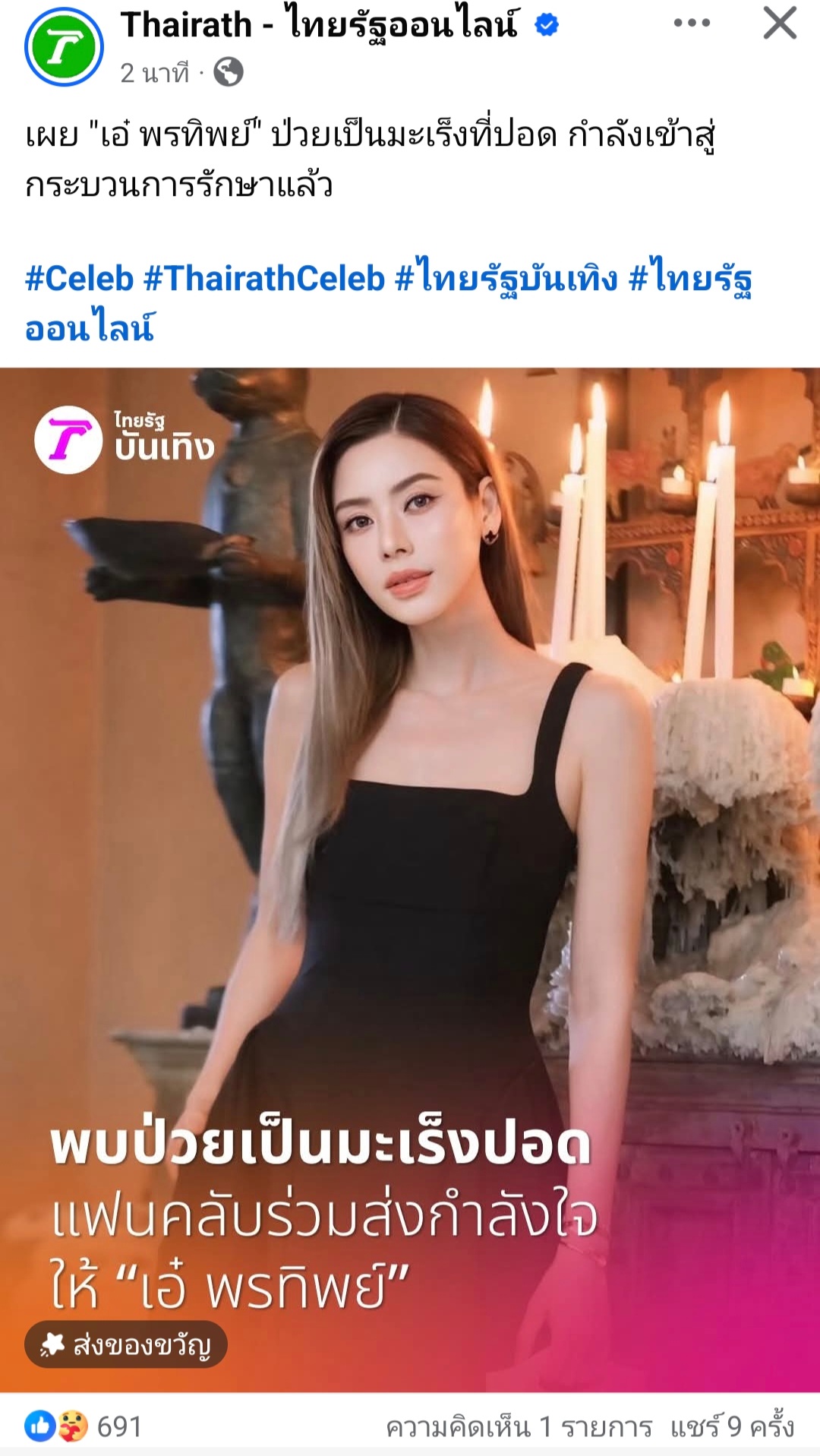The width and height of the screenshot is (820, 1456).
Task: Open the Thairath page name link
Action: pos(319,24)
